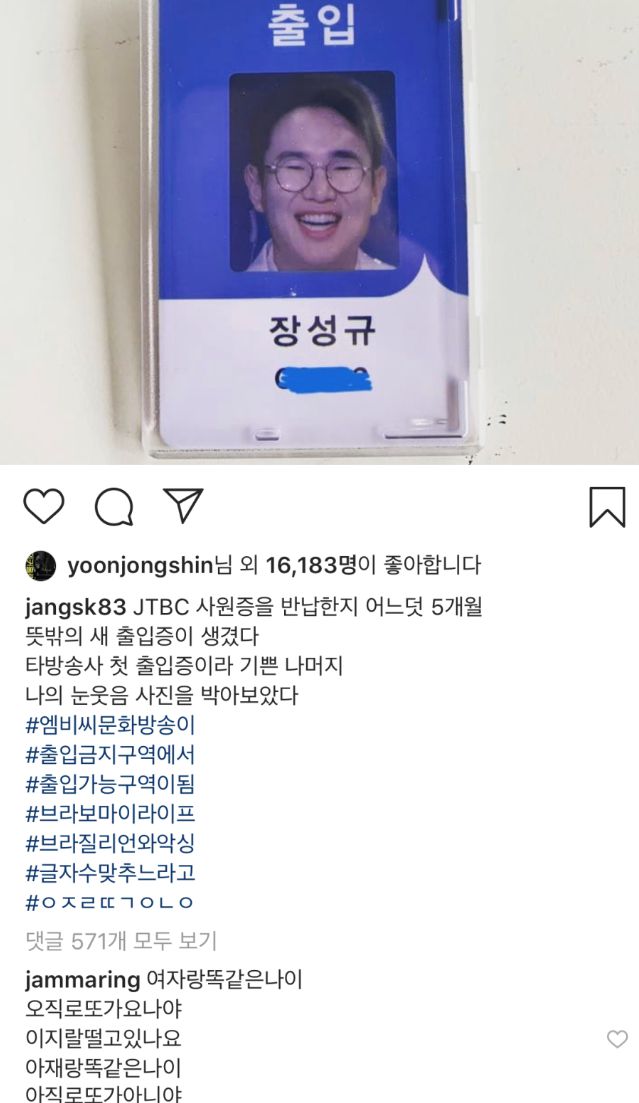Image resolution: width=639 pixels, height=1103 pixels.
Task: Open the hashtag #브라보마이라이프
Action: [x=109, y=813]
